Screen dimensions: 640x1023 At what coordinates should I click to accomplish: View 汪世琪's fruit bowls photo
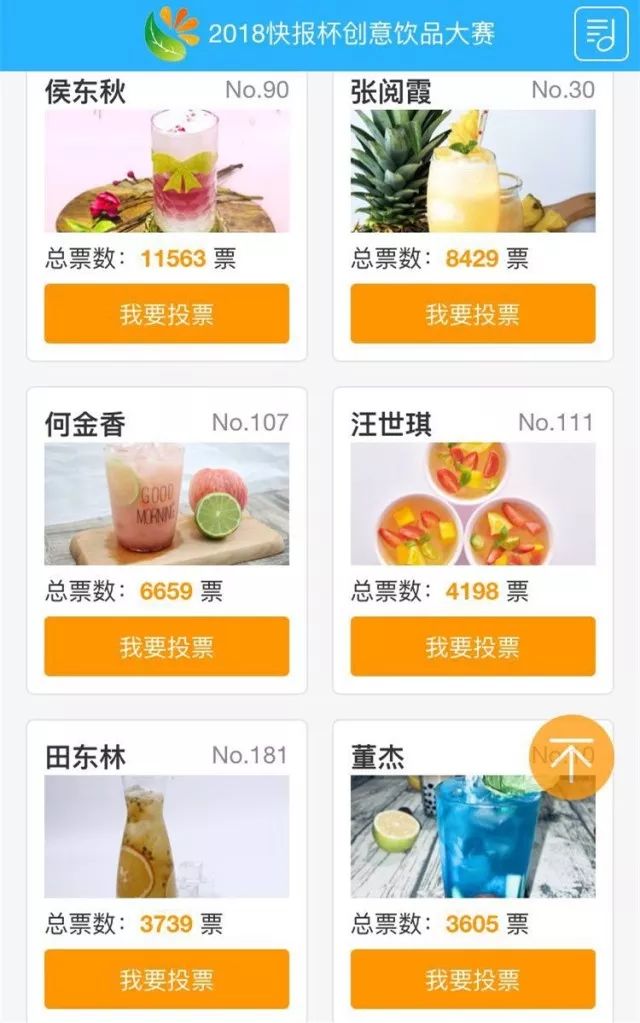coord(472,504)
